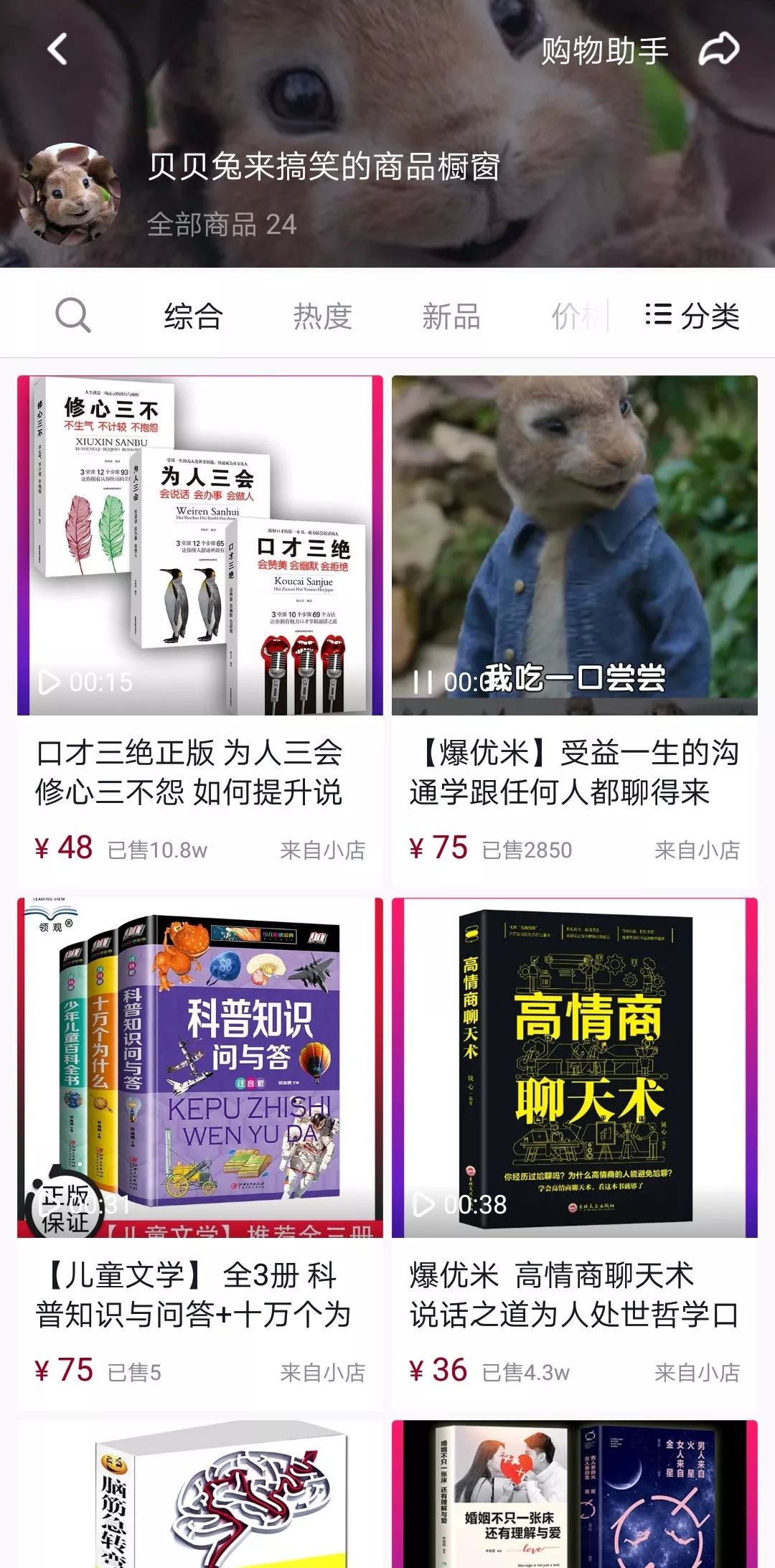The height and width of the screenshot is (1568, 775).
Task: Open the 贝贝兔来搞笑 profile avatar
Action: (69, 194)
